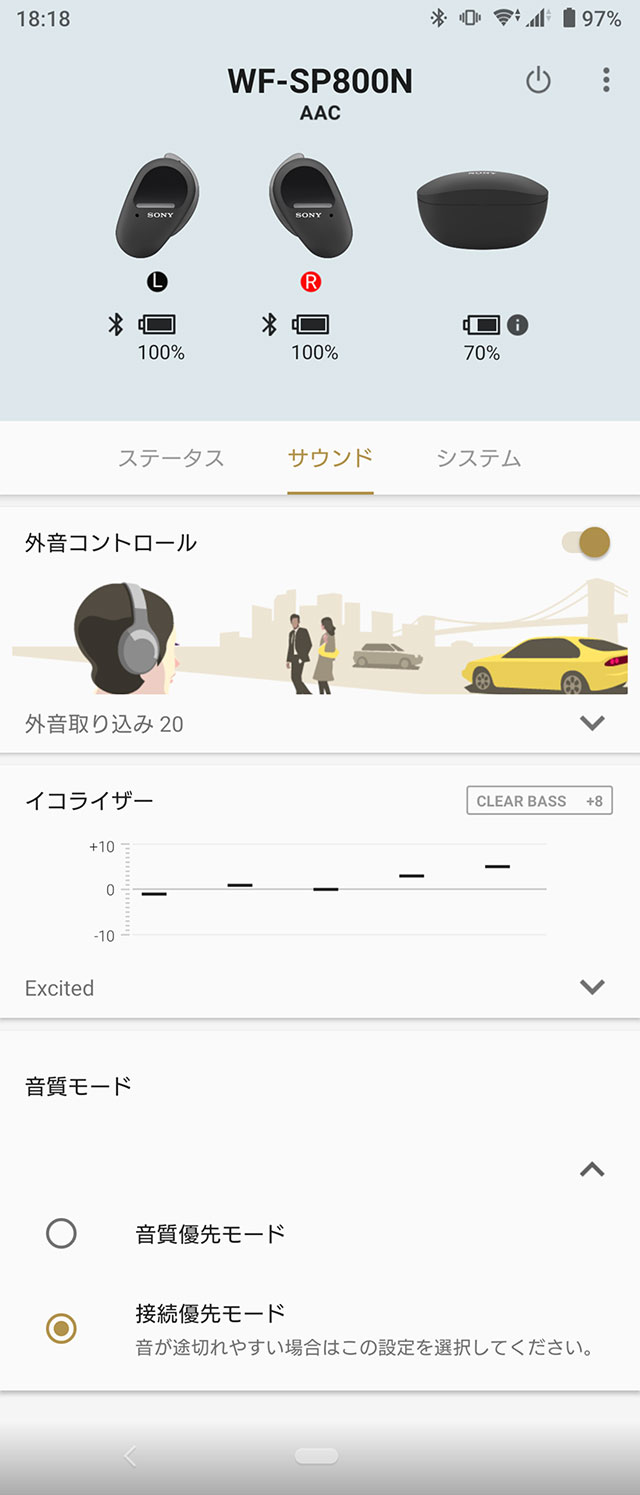Switch to the ステータス tab
Viewport: 640px width, 1495px height.
[x=171, y=458]
